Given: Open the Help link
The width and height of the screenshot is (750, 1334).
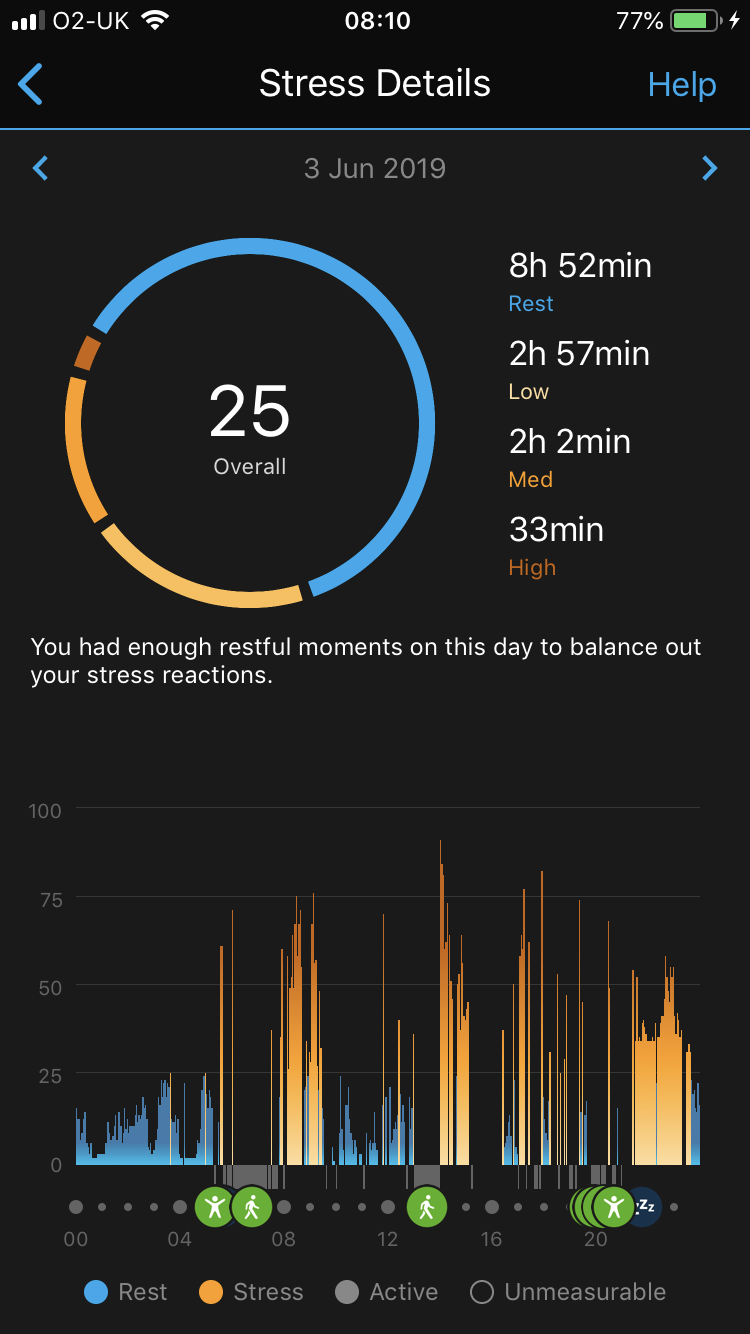Looking at the screenshot, I should coord(682,85).
